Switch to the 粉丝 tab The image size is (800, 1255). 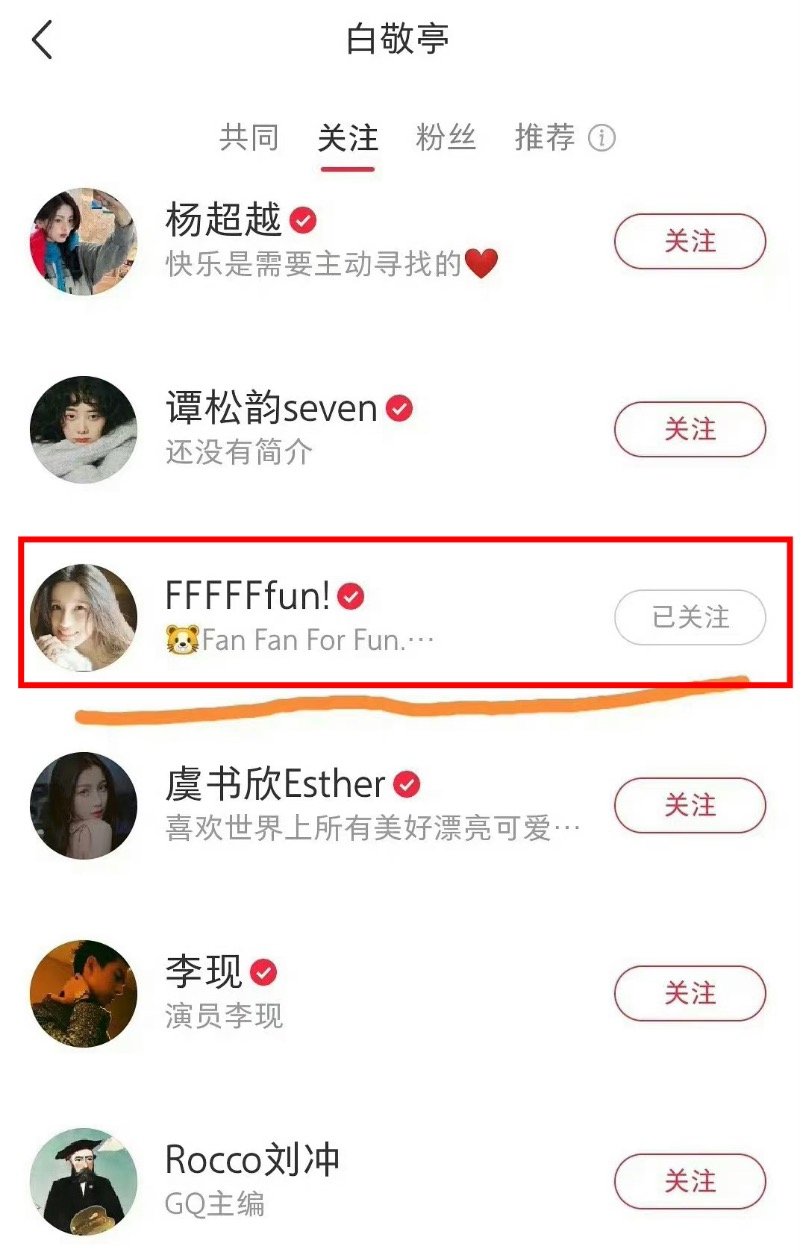(446, 137)
